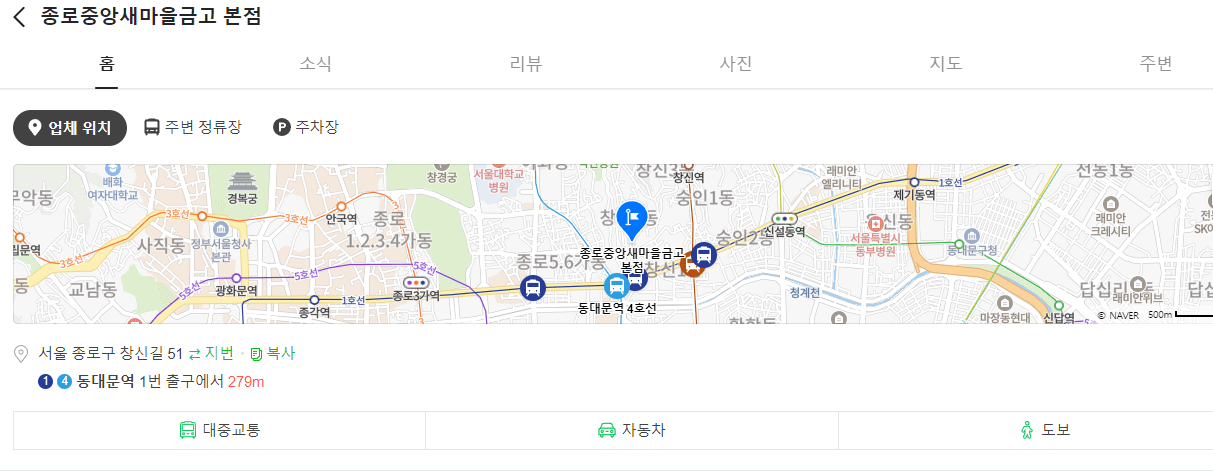Get 도보 walking directions
This screenshot has width=1213, height=471.
[x=1044, y=430]
